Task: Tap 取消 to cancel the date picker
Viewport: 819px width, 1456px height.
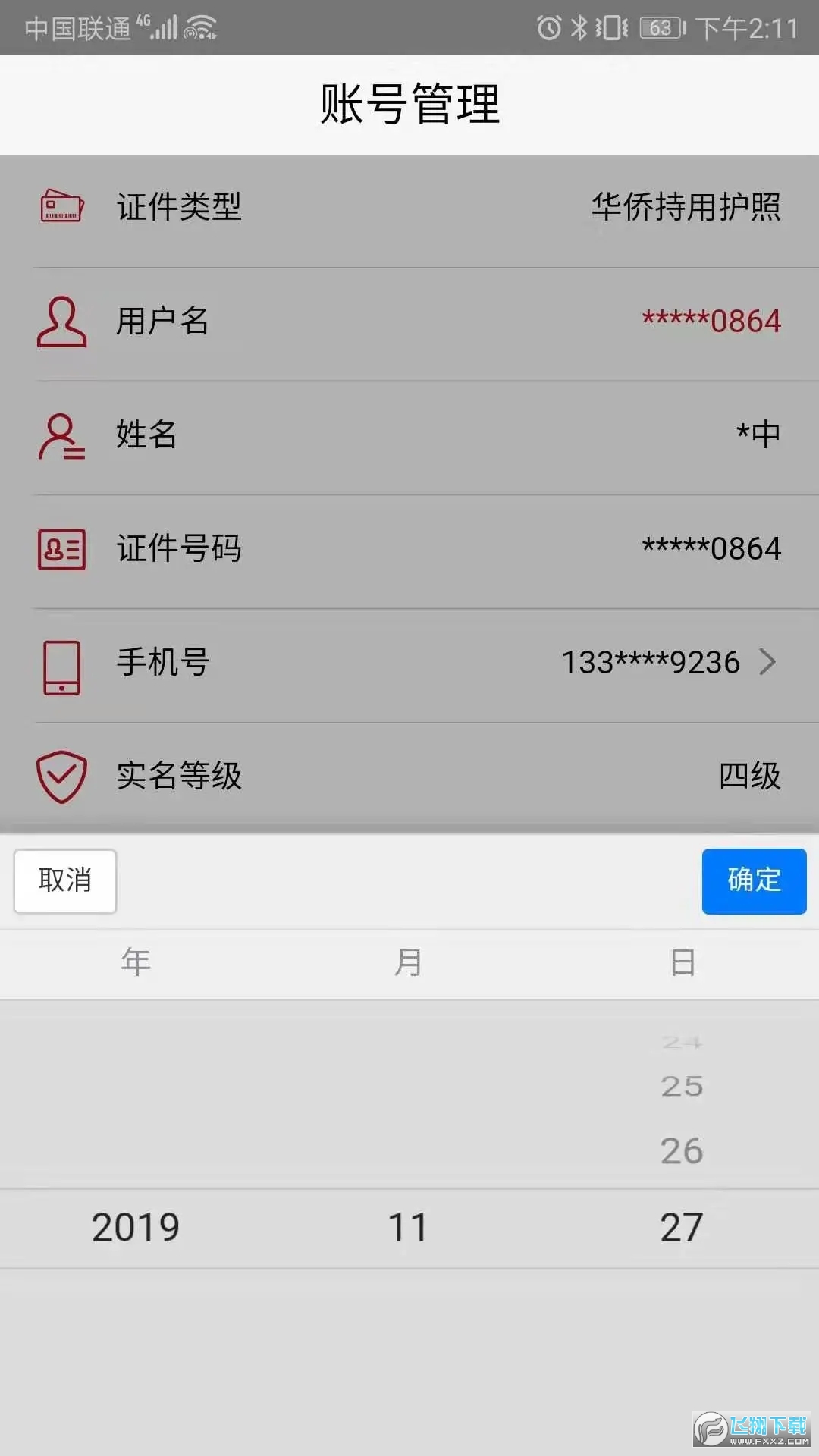Action: (65, 880)
